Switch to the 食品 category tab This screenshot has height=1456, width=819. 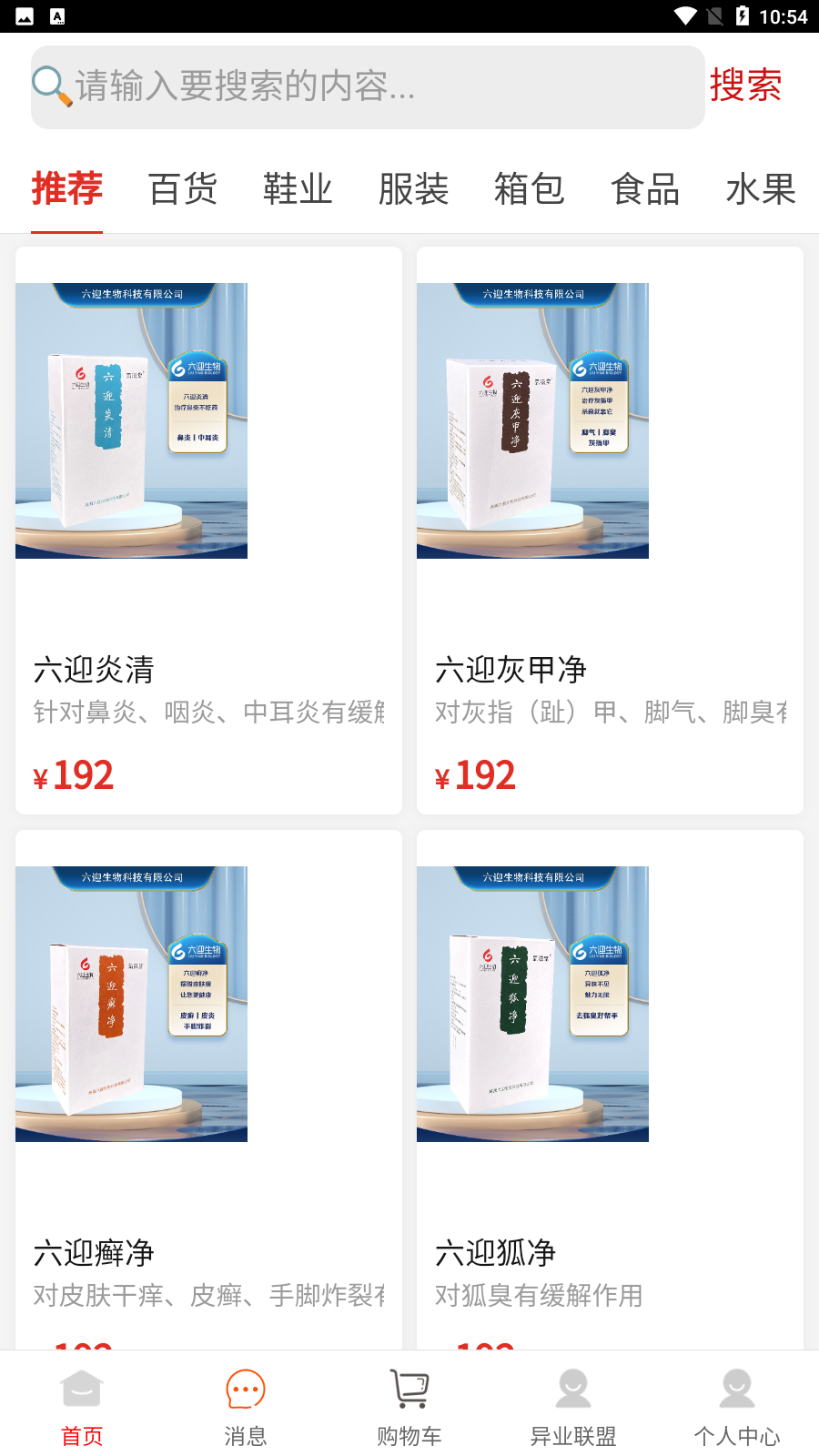[645, 189]
